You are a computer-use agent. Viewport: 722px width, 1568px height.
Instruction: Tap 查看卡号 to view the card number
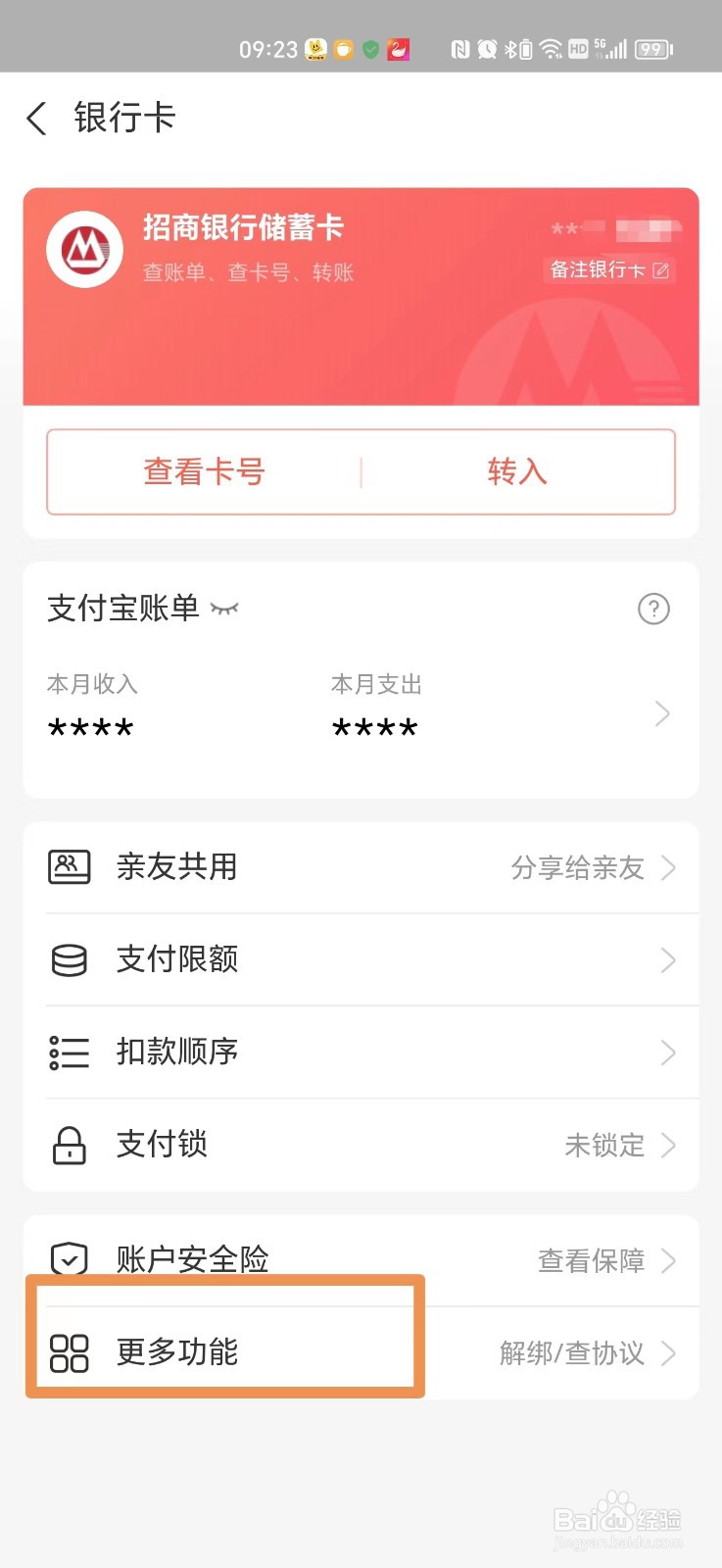(204, 471)
